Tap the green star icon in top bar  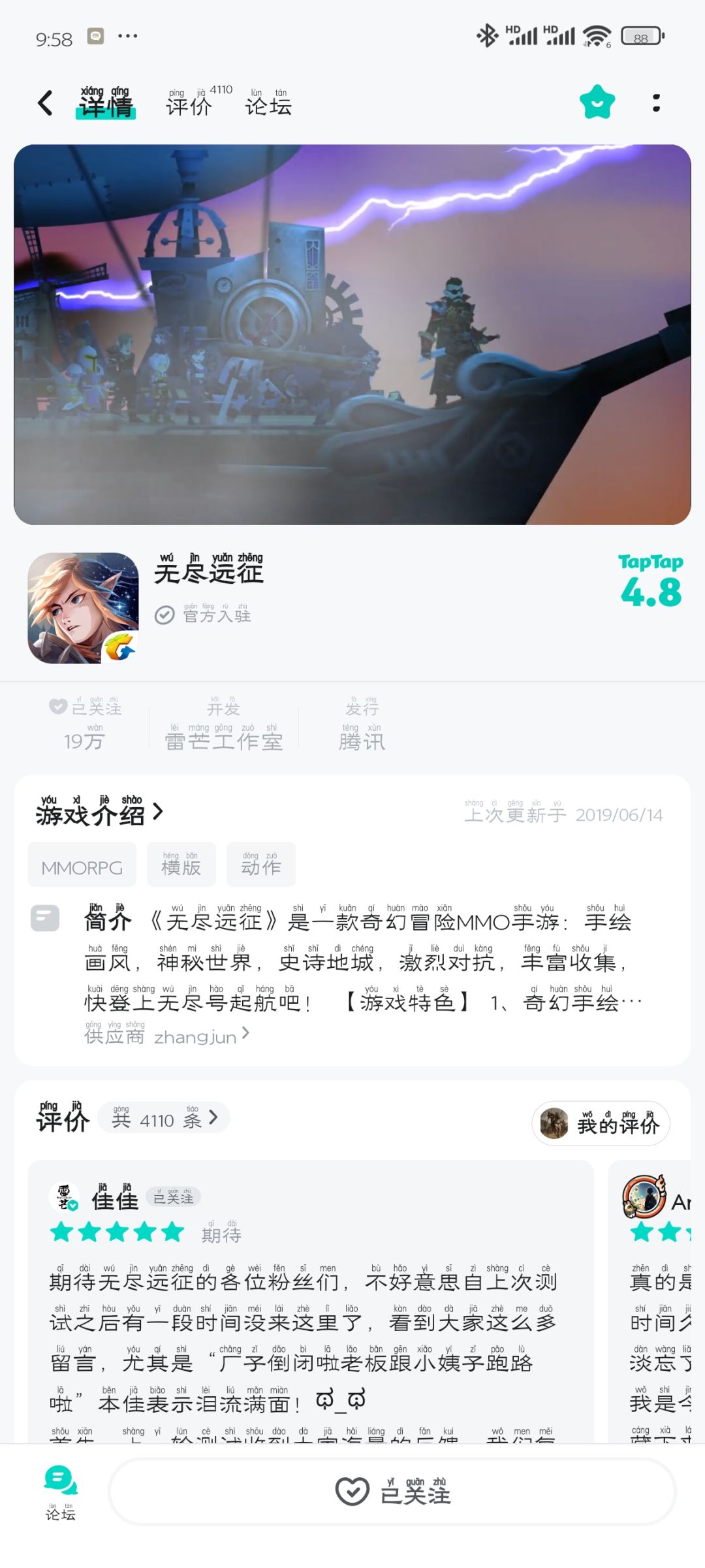(597, 103)
